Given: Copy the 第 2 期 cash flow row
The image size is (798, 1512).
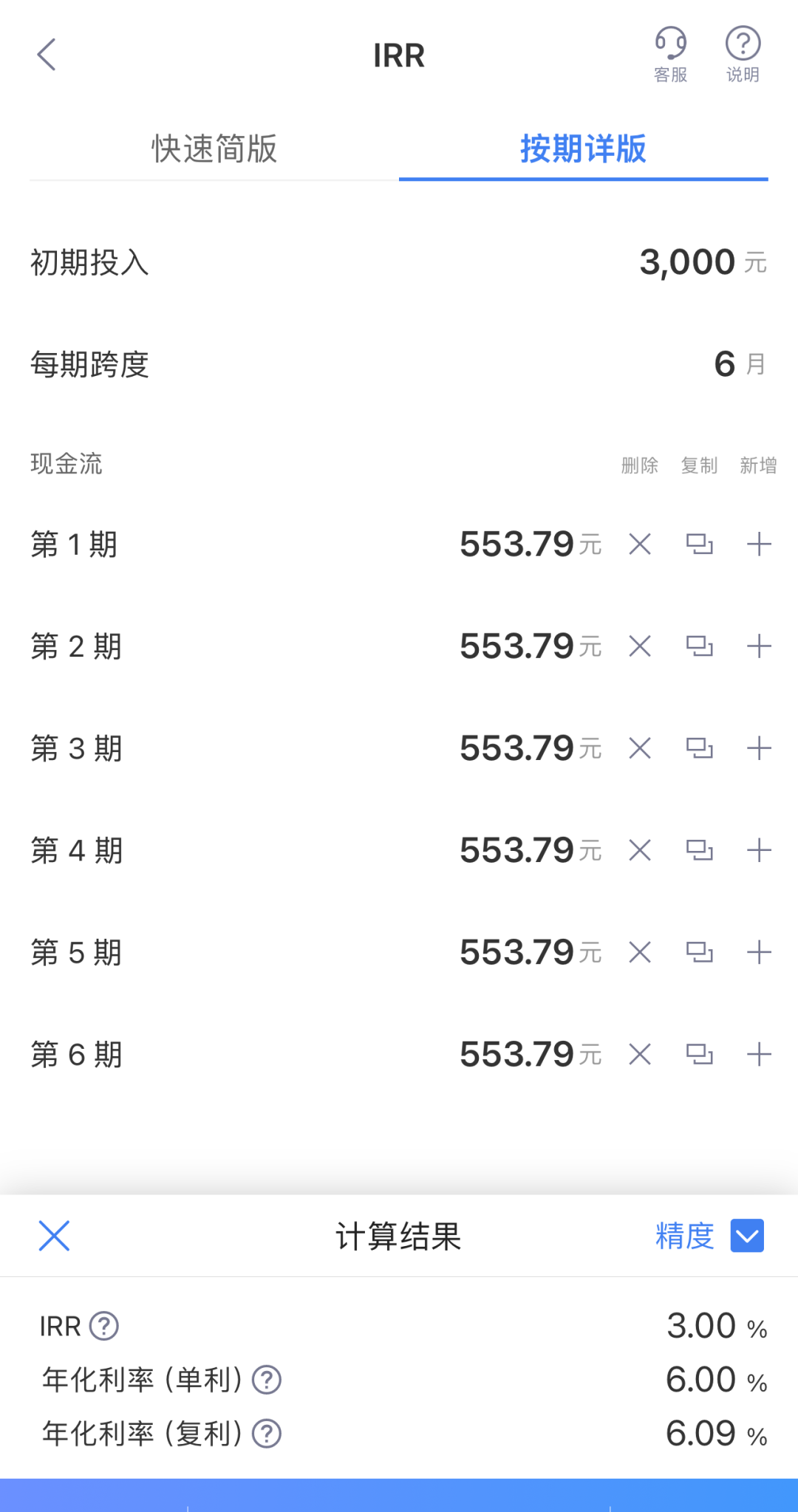Looking at the screenshot, I should pyautogui.click(x=700, y=647).
